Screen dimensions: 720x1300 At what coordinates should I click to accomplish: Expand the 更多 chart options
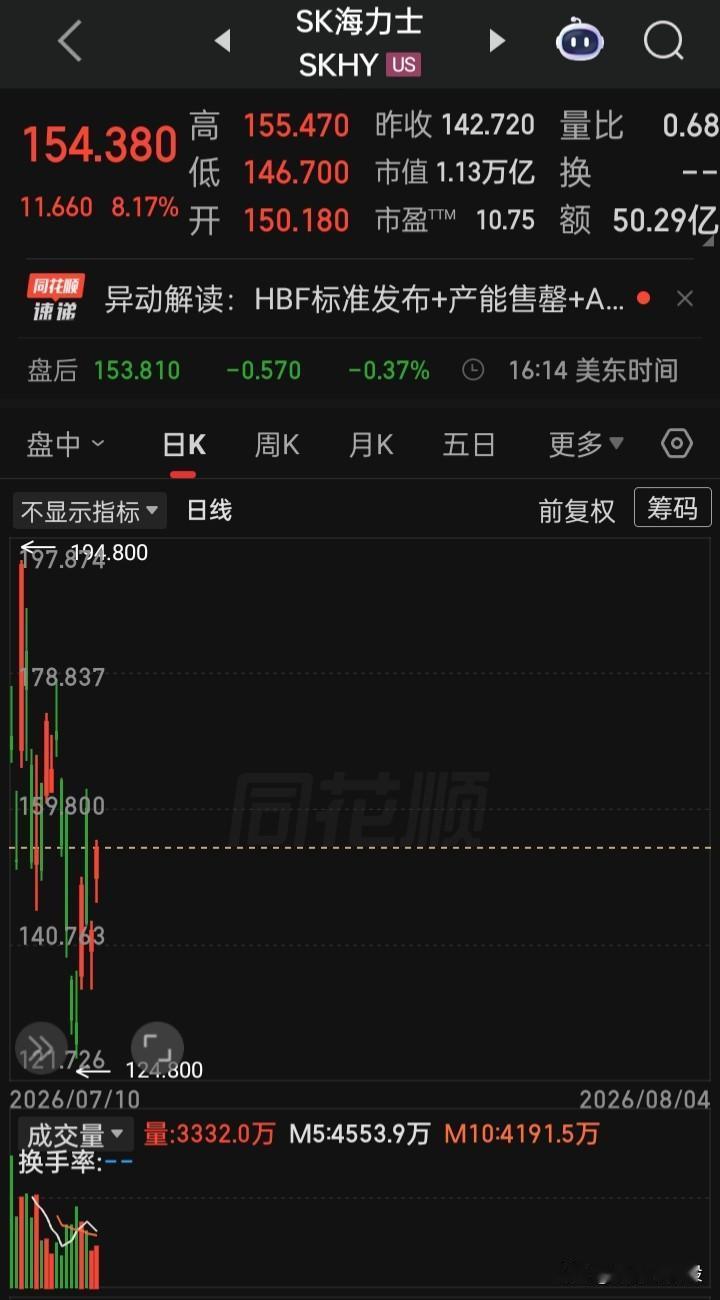[586, 444]
